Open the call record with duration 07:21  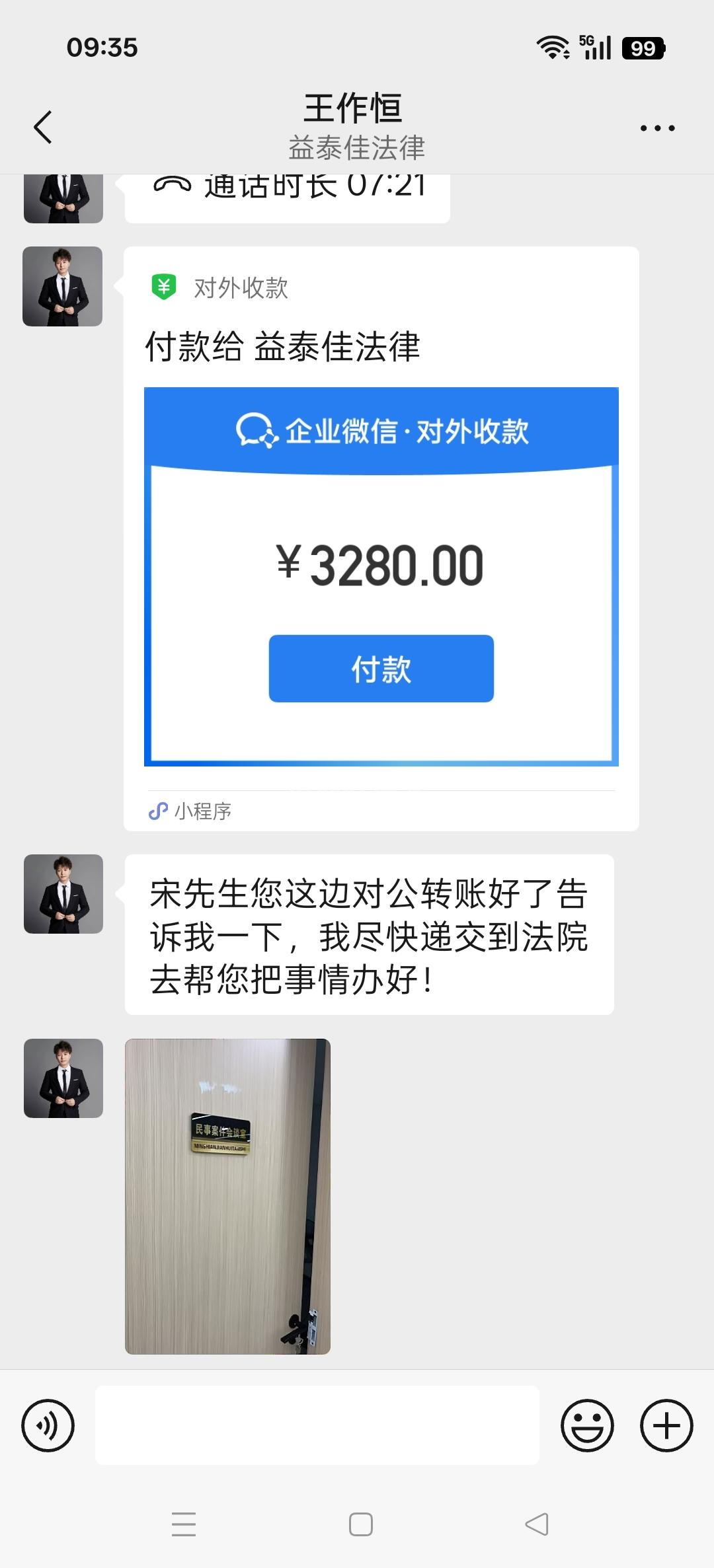[x=288, y=195]
